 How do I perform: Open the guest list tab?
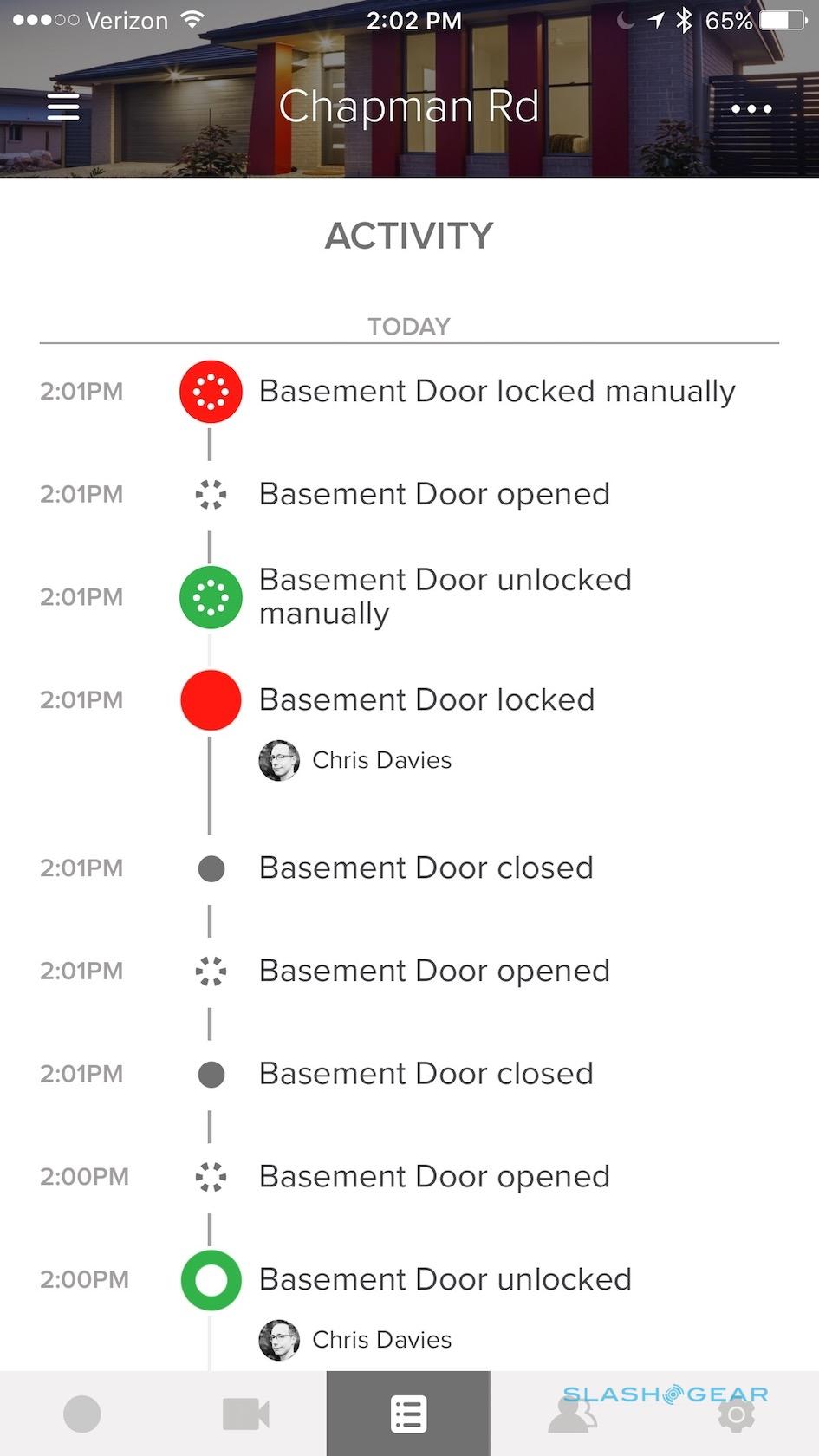coord(572,1414)
